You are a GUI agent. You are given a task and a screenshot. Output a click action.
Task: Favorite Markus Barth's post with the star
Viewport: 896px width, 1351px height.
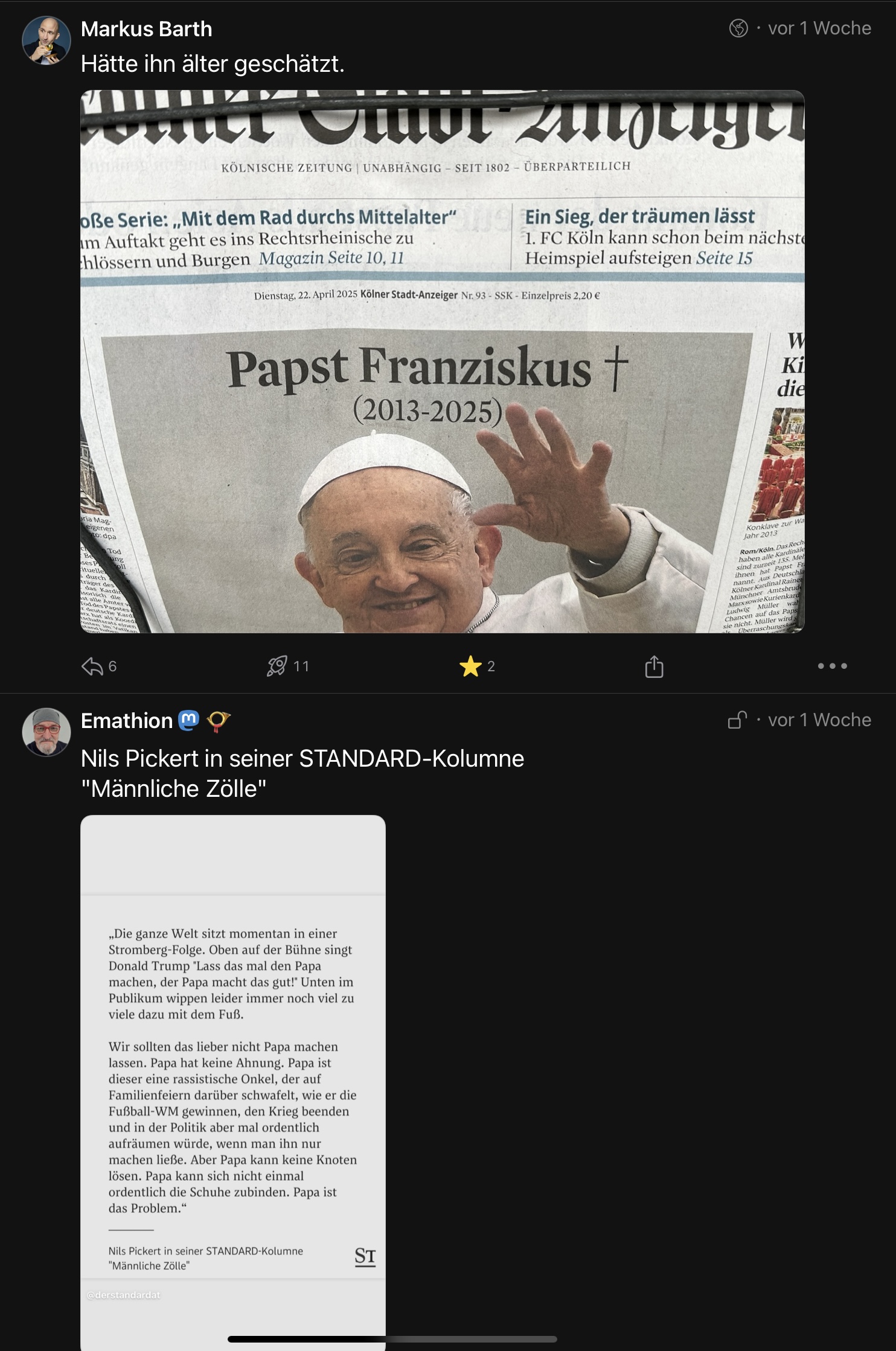470,666
